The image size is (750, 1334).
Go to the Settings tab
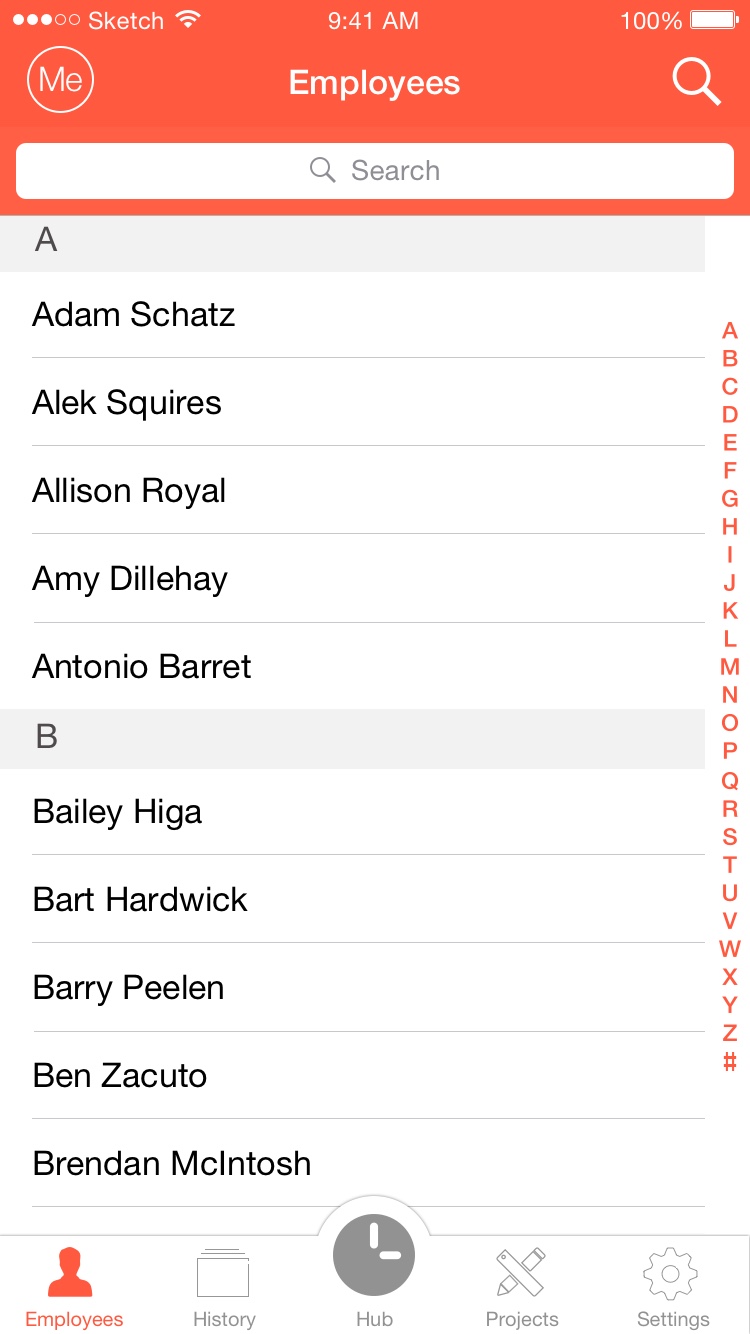[673, 1286]
